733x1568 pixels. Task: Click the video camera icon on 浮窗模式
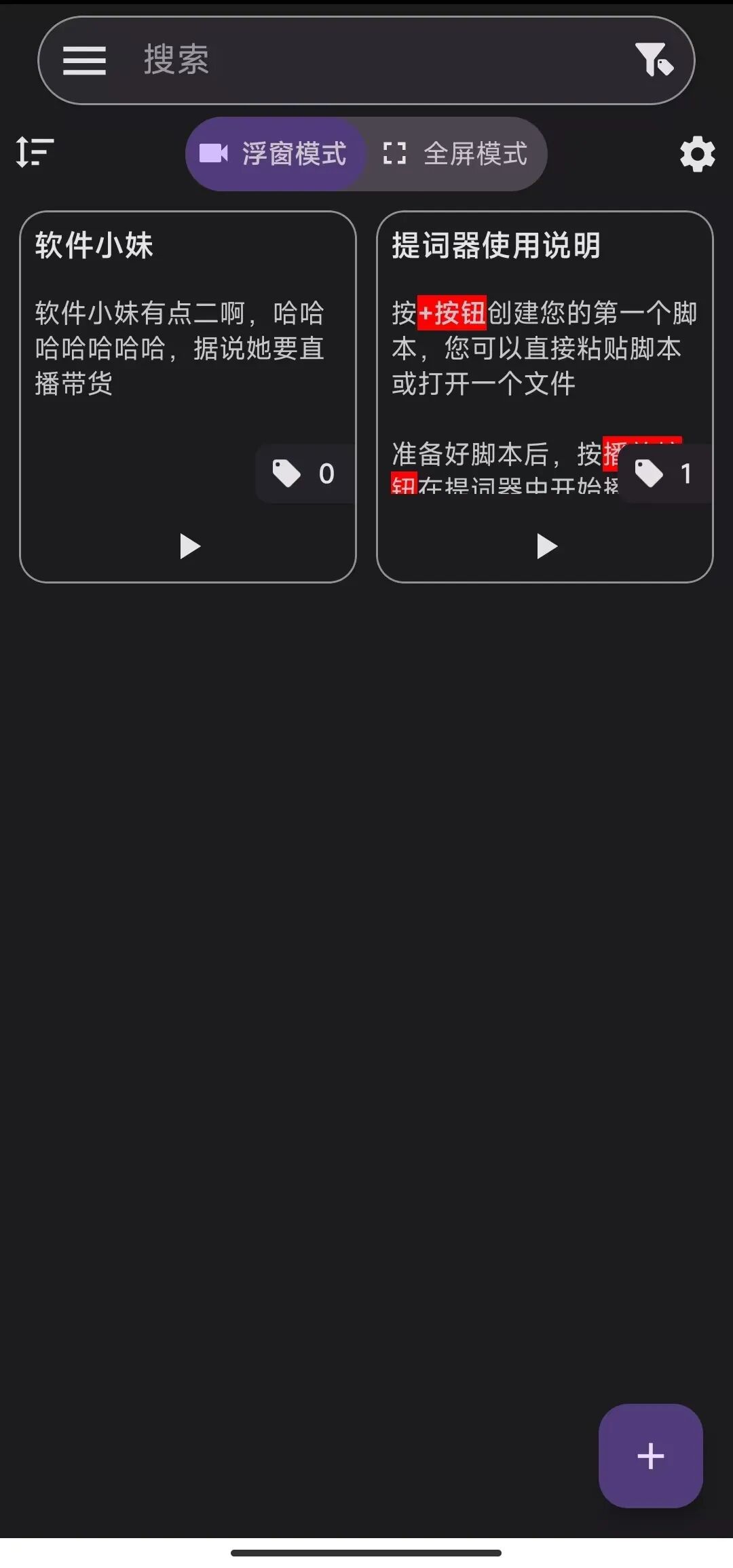tap(214, 154)
